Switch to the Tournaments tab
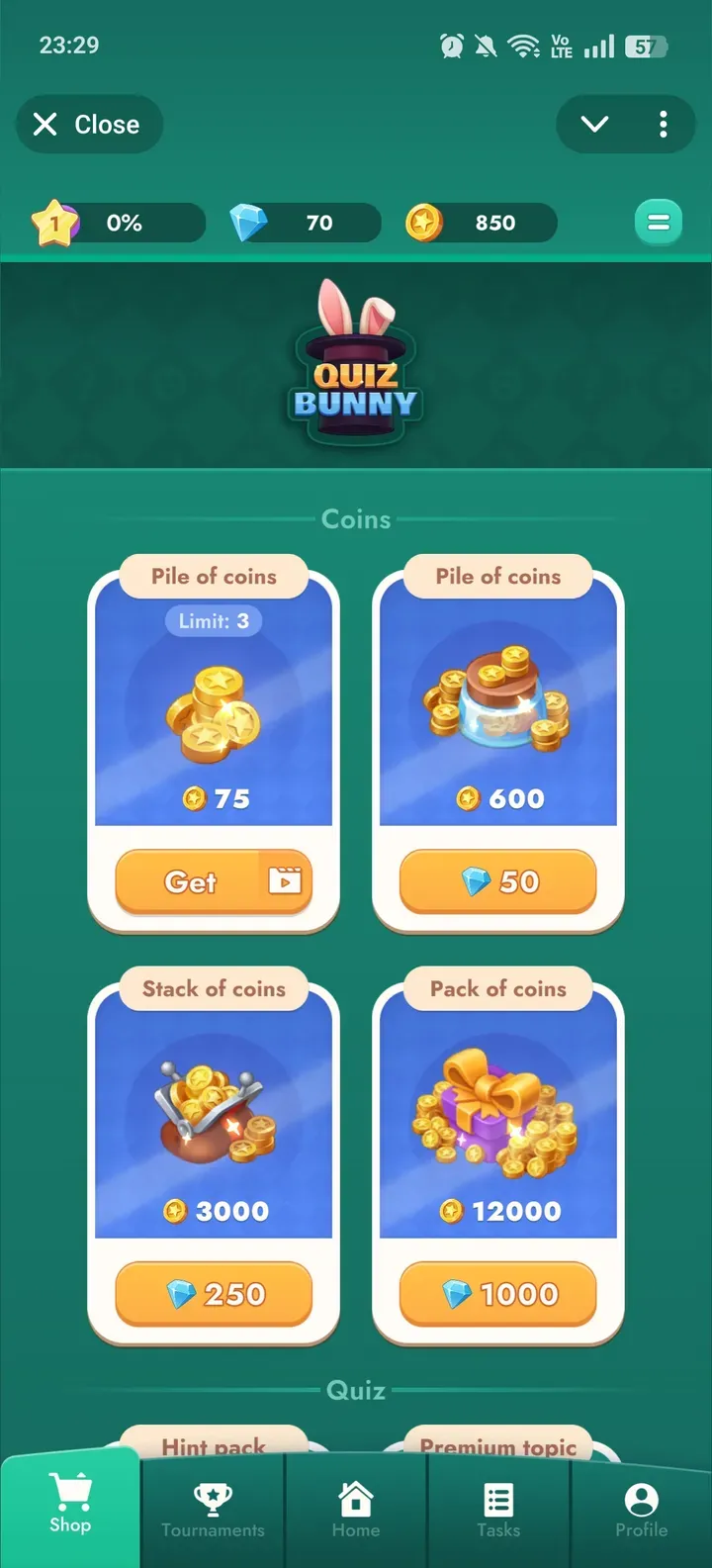The width and height of the screenshot is (712, 1568). [x=213, y=1511]
